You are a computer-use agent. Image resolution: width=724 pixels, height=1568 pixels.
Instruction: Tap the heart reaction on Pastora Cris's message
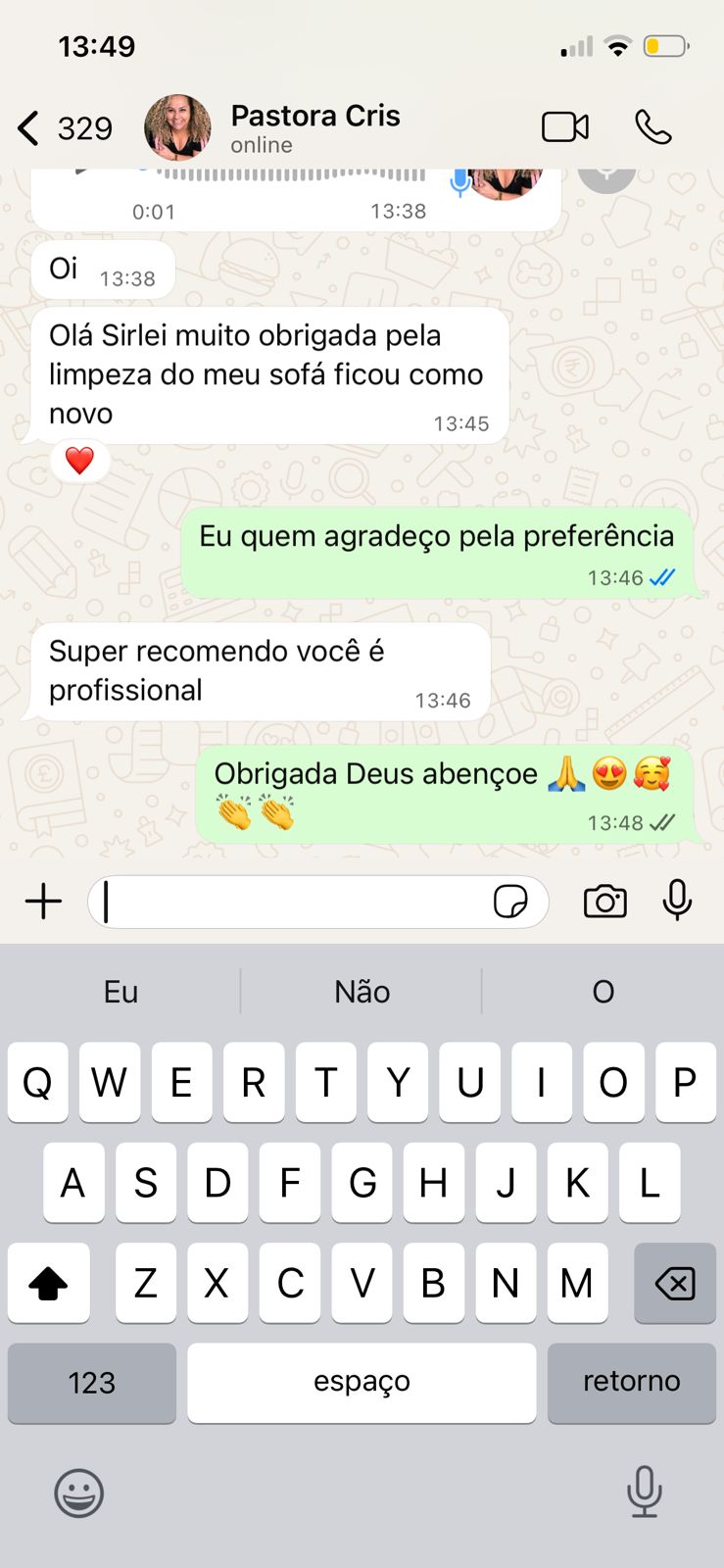[79, 460]
